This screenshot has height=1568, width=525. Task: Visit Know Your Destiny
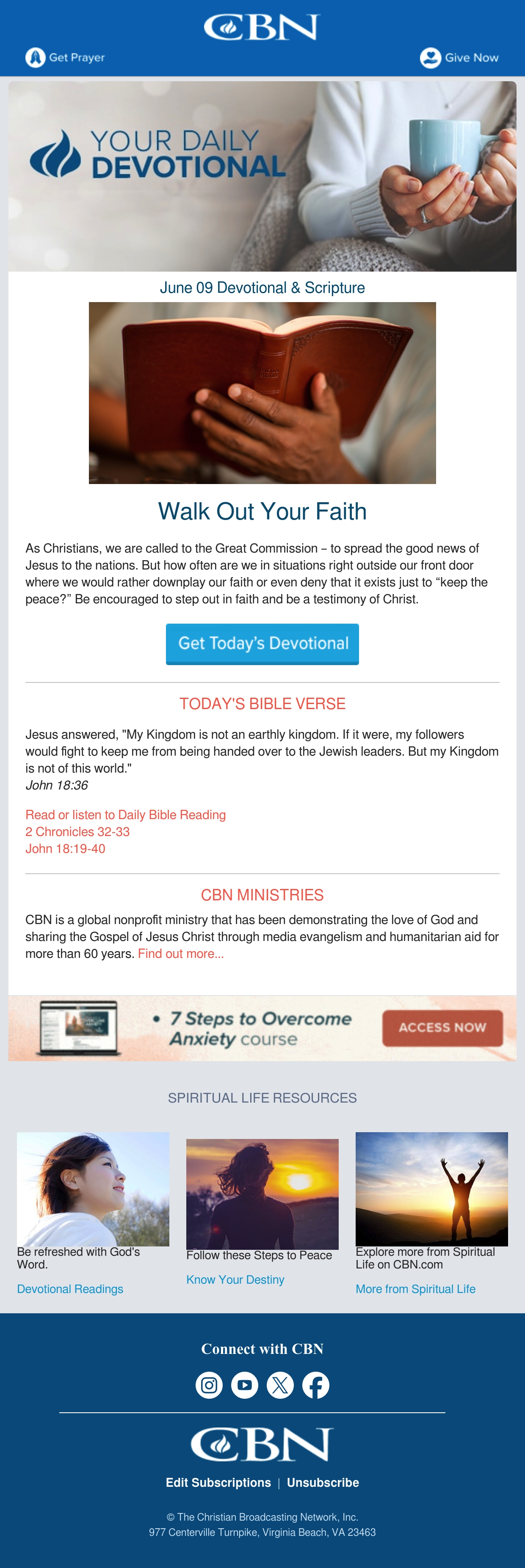point(235,1279)
